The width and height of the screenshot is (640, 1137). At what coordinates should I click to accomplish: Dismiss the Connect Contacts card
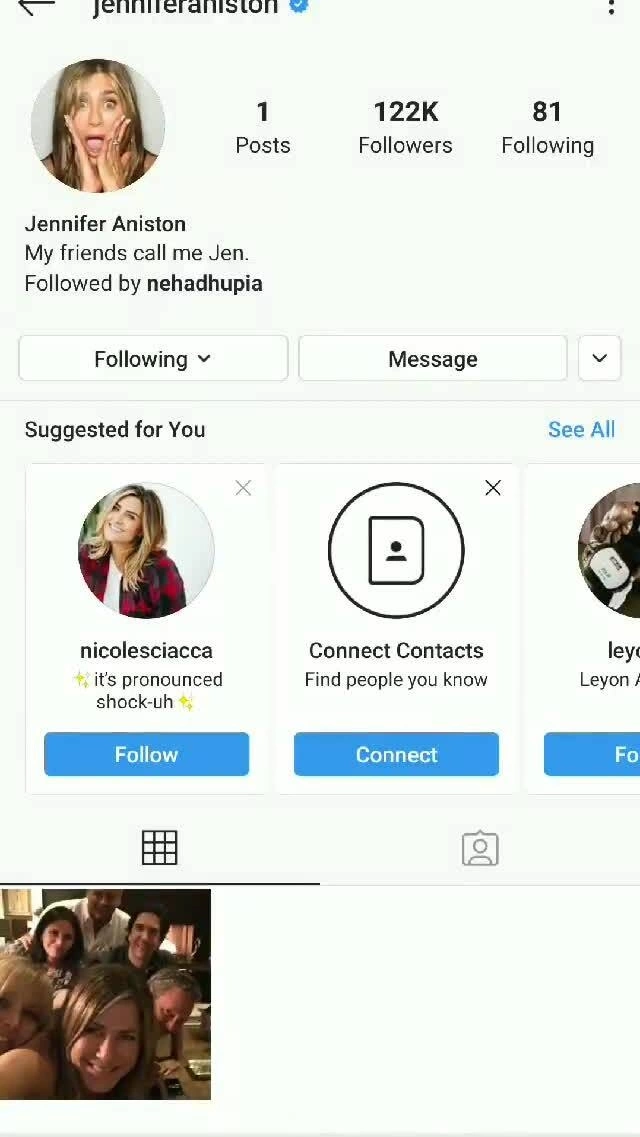493,488
